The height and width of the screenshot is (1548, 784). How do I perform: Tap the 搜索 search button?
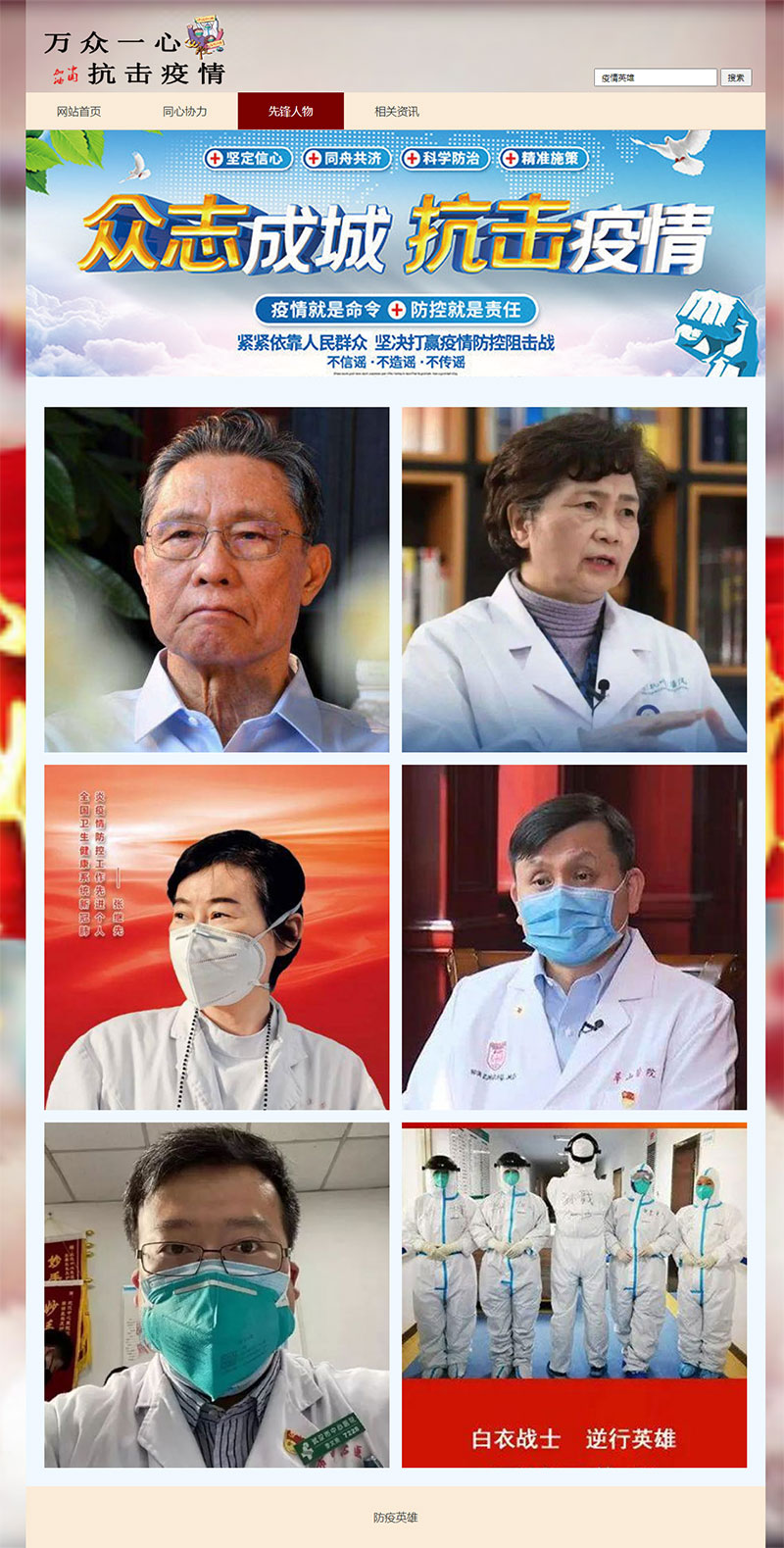[736, 77]
